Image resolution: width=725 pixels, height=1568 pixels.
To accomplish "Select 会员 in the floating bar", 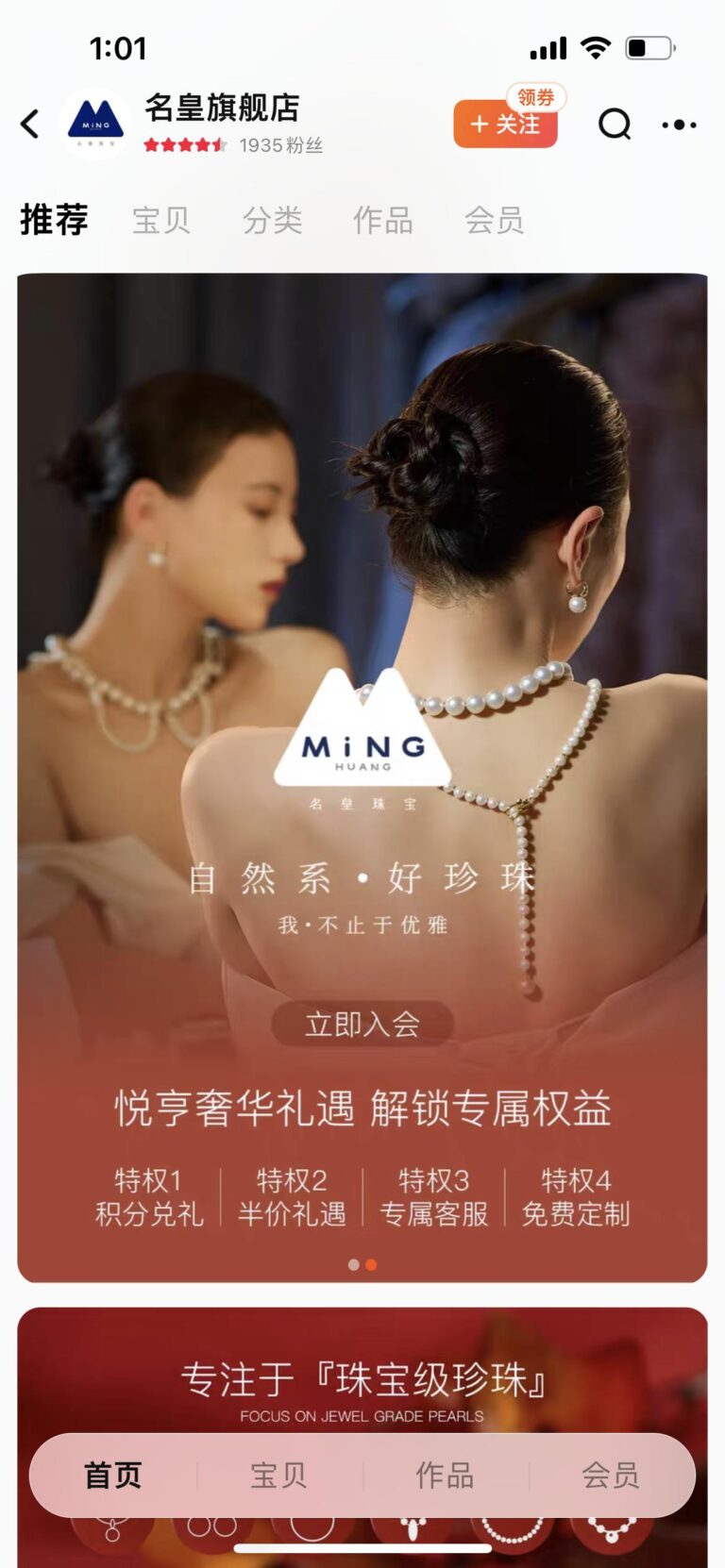I will pos(610,1476).
